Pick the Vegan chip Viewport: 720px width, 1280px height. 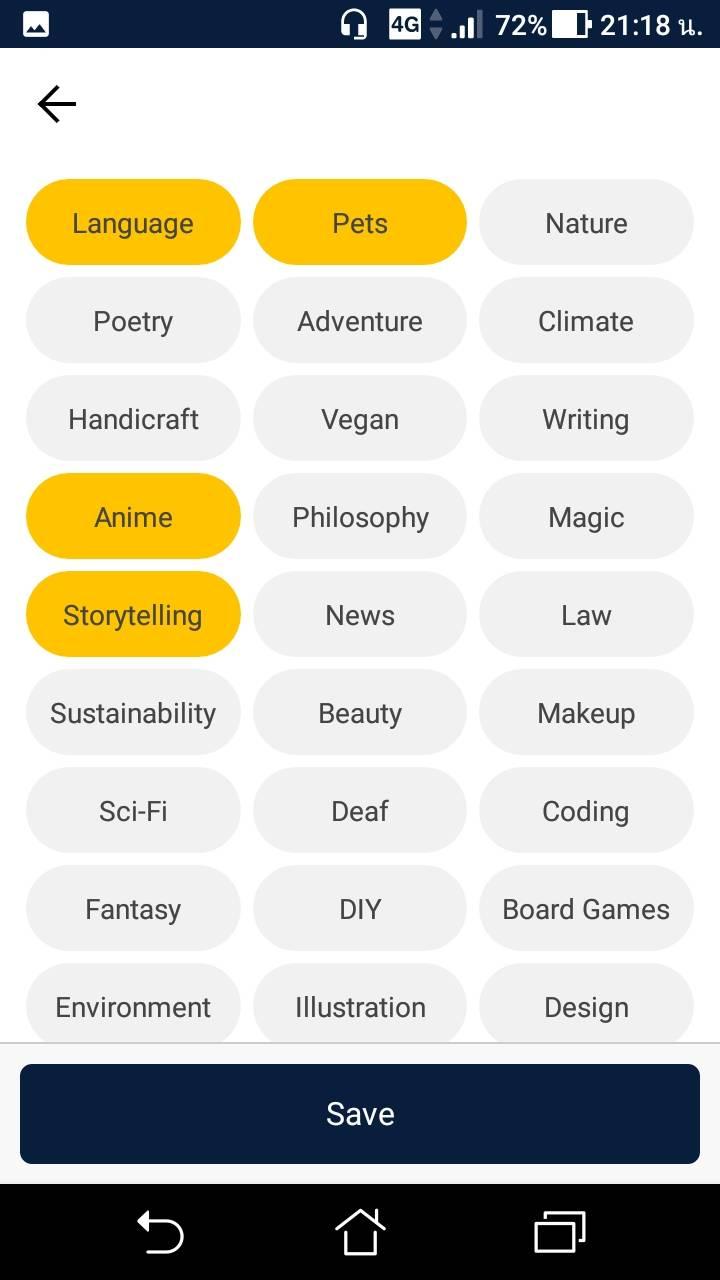tap(360, 419)
